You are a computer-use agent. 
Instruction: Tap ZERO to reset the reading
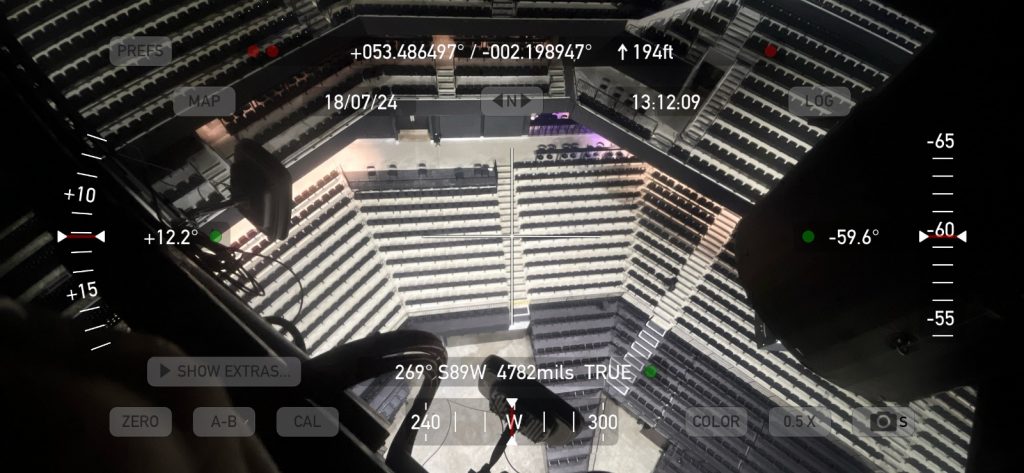[140, 421]
